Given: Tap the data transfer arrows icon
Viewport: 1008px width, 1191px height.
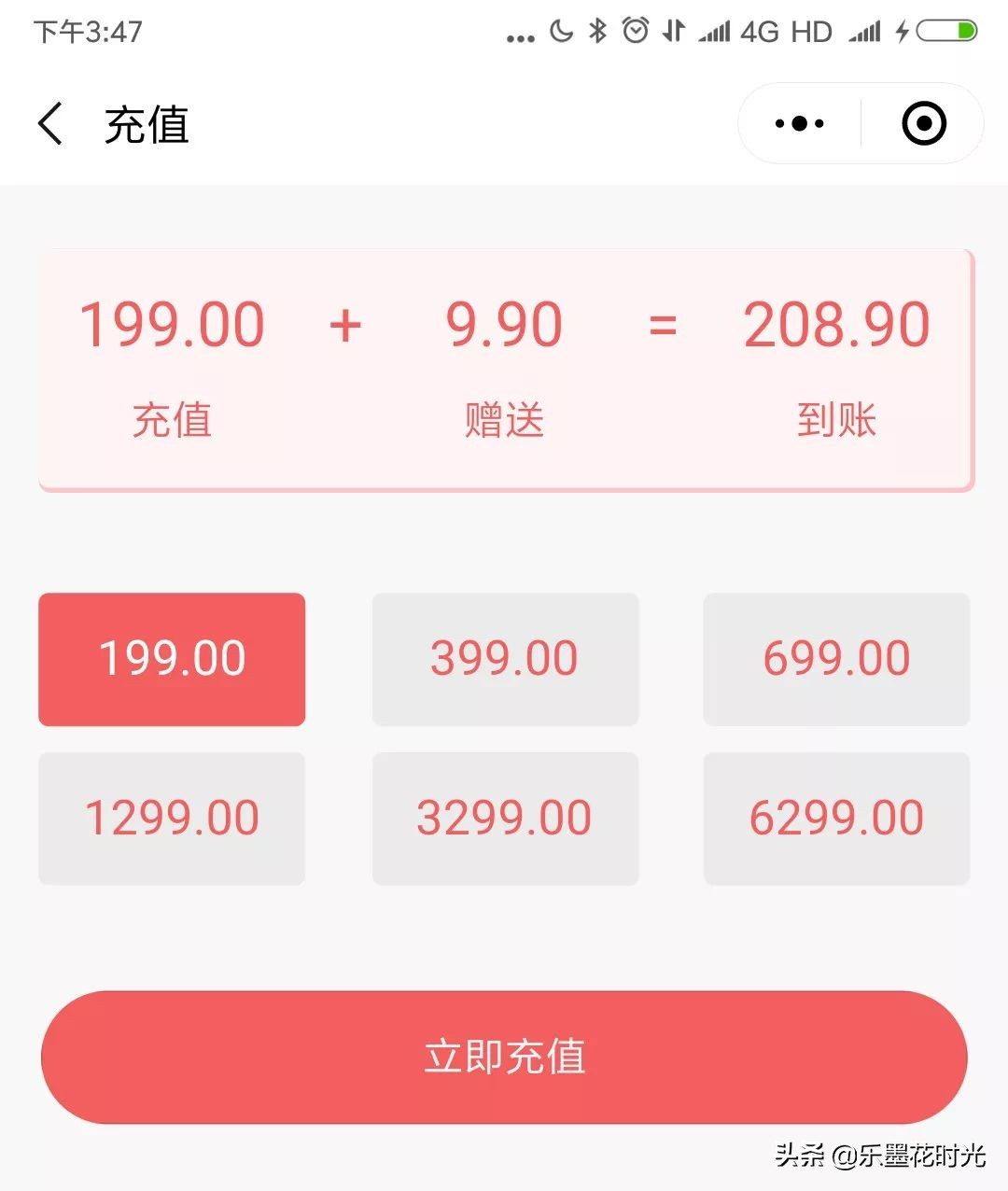Looking at the screenshot, I should pos(674,31).
